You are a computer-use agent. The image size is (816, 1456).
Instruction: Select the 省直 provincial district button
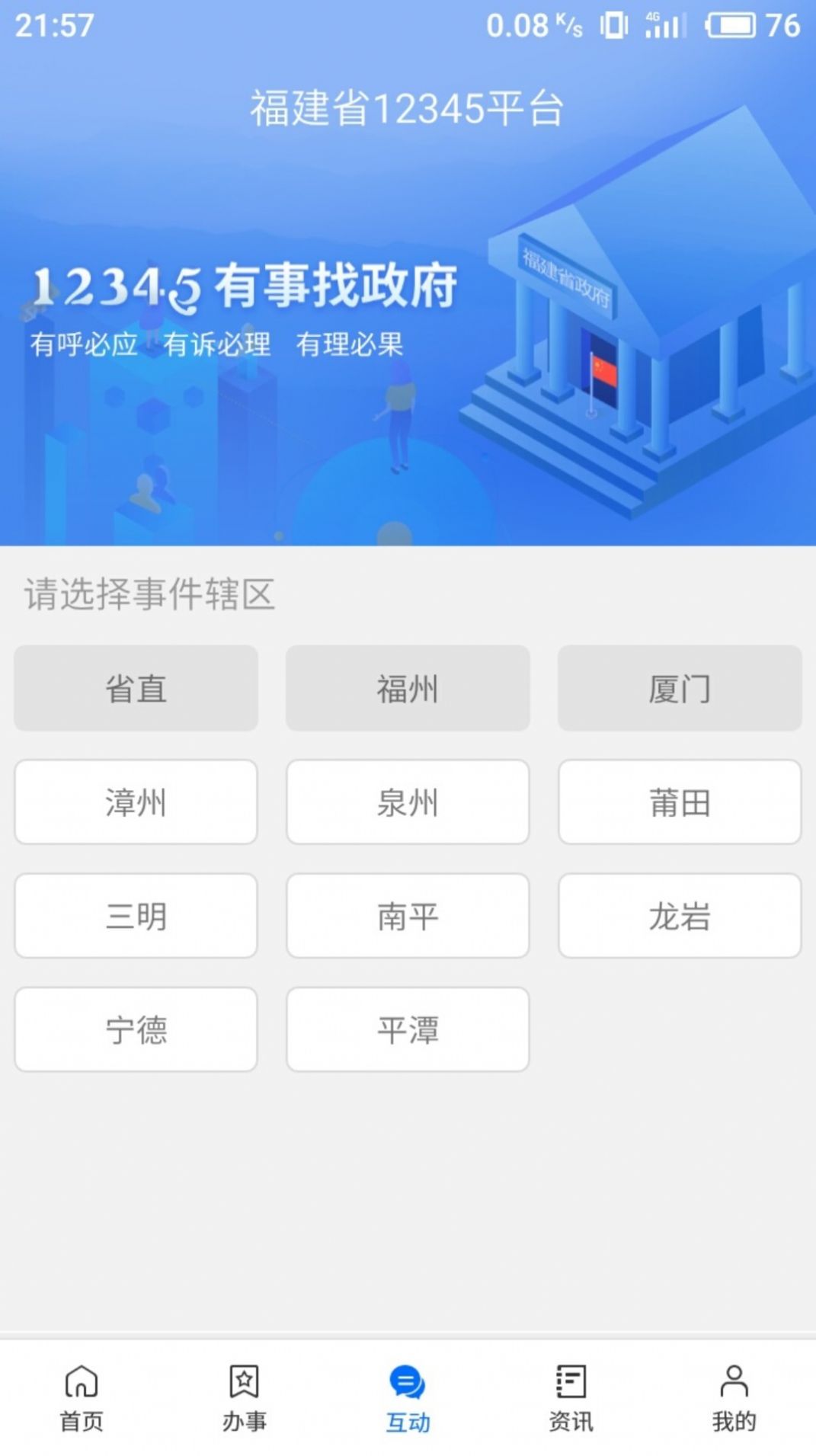click(x=136, y=688)
